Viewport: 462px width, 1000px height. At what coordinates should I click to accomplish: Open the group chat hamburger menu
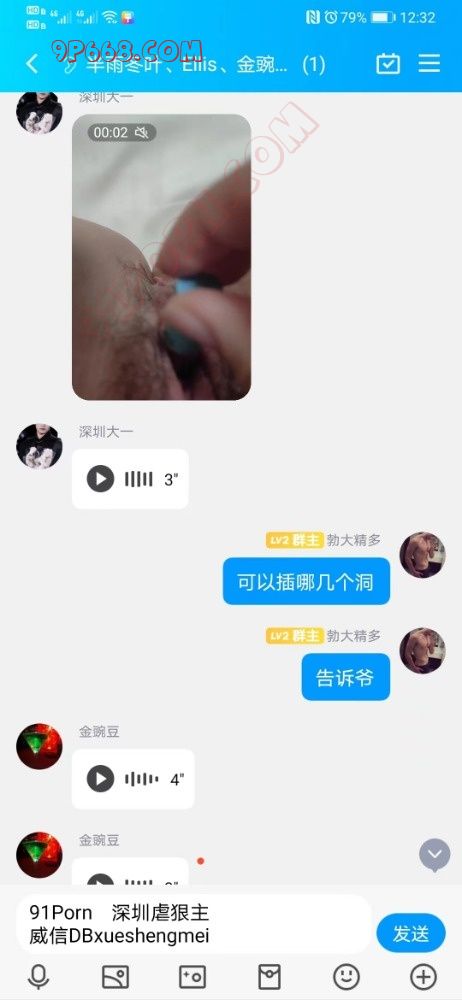[429, 63]
